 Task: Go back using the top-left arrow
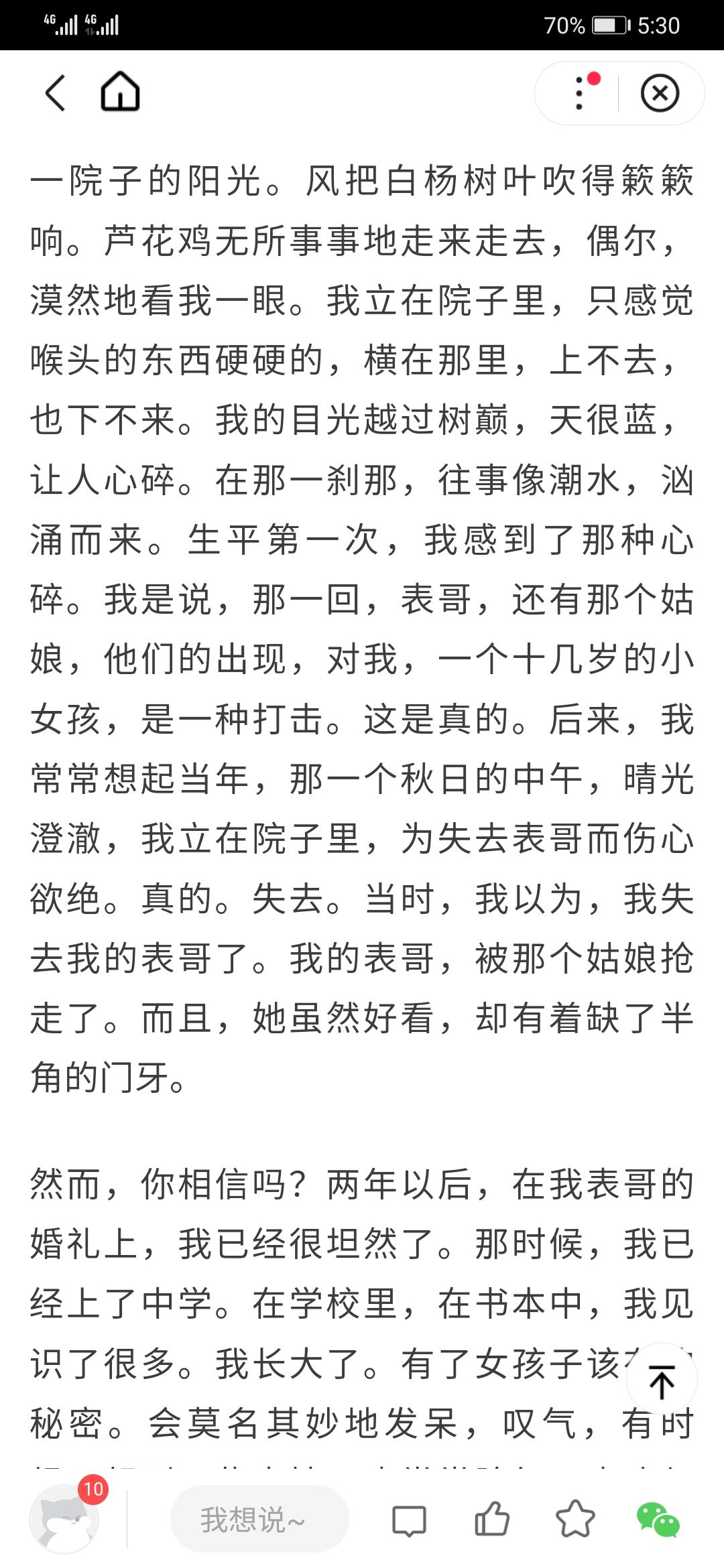56,92
